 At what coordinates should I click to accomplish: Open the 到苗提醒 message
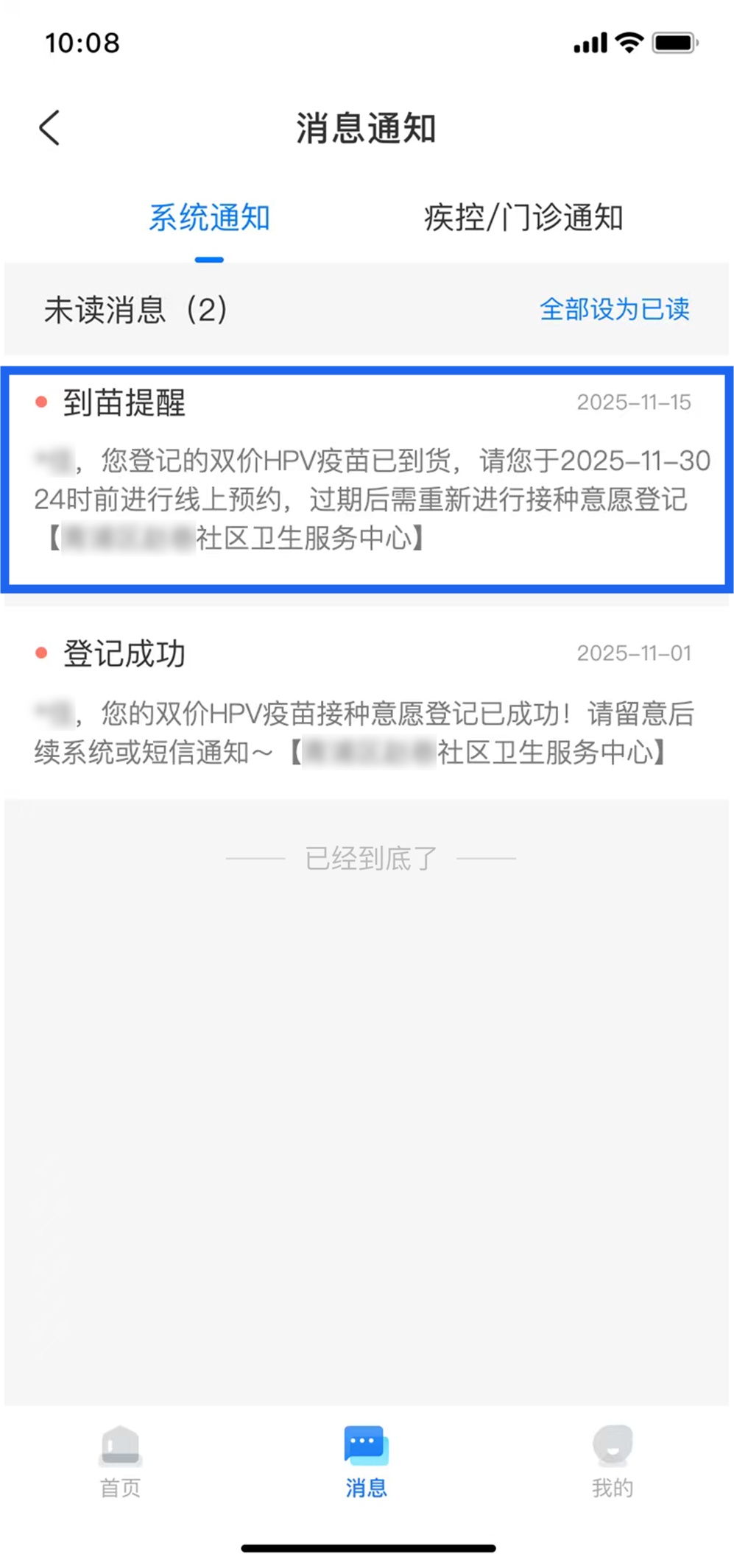pos(367,478)
